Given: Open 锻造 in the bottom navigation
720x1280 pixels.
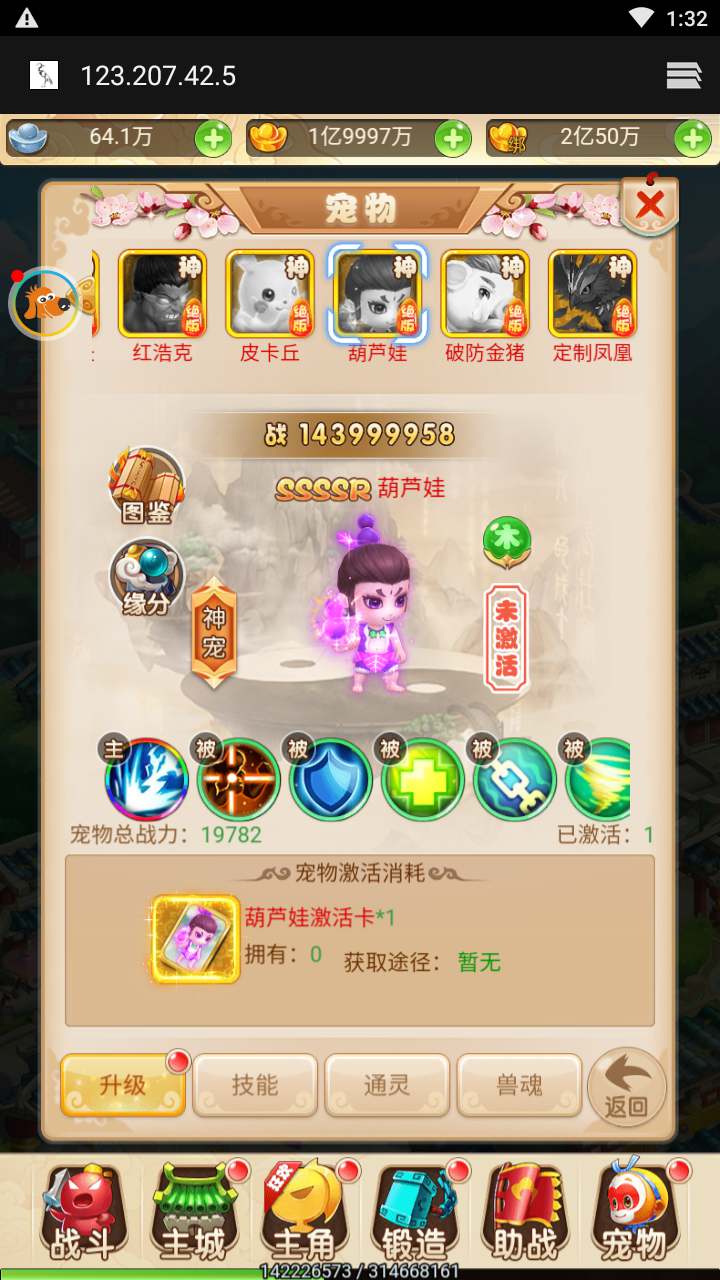Looking at the screenshot, I should click(x=415, y=1213).
